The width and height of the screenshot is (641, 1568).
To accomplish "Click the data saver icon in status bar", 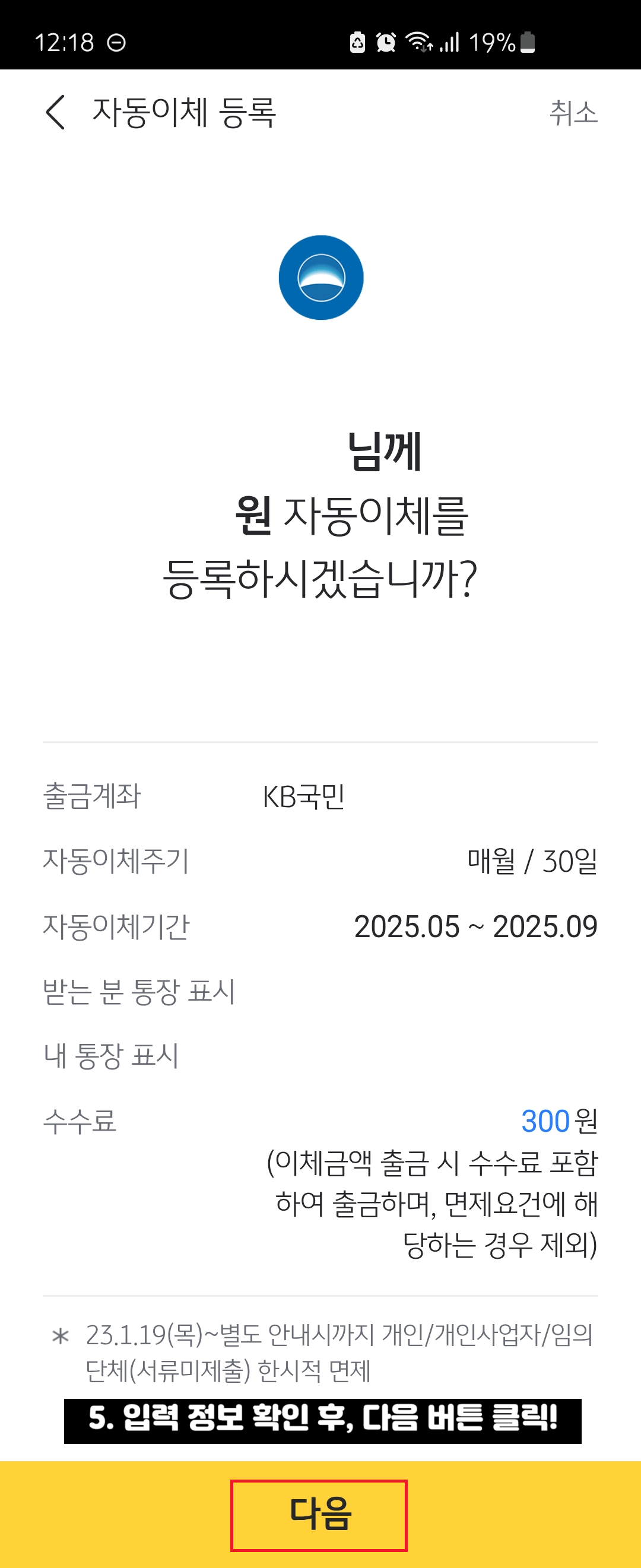I will tap(356, 42).
